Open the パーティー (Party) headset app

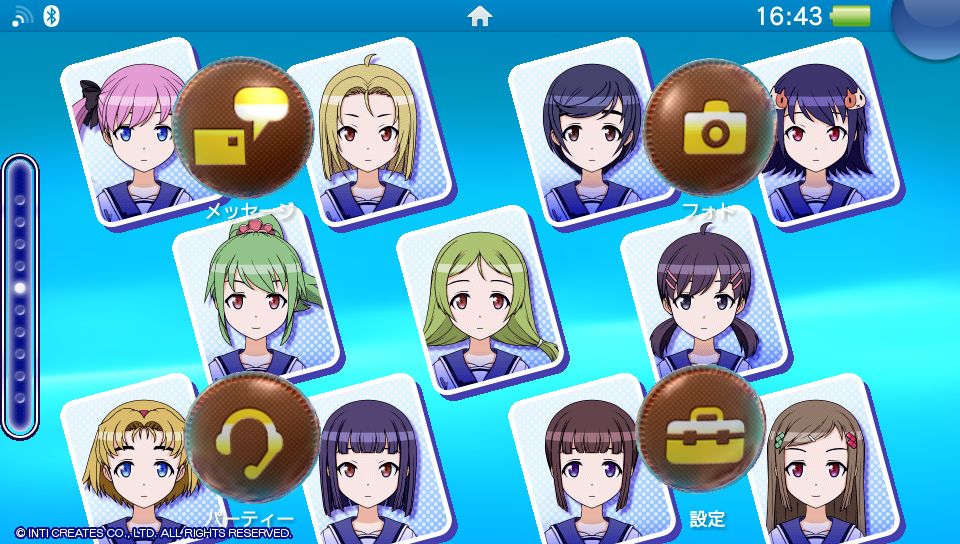click(x=252, y=439)
